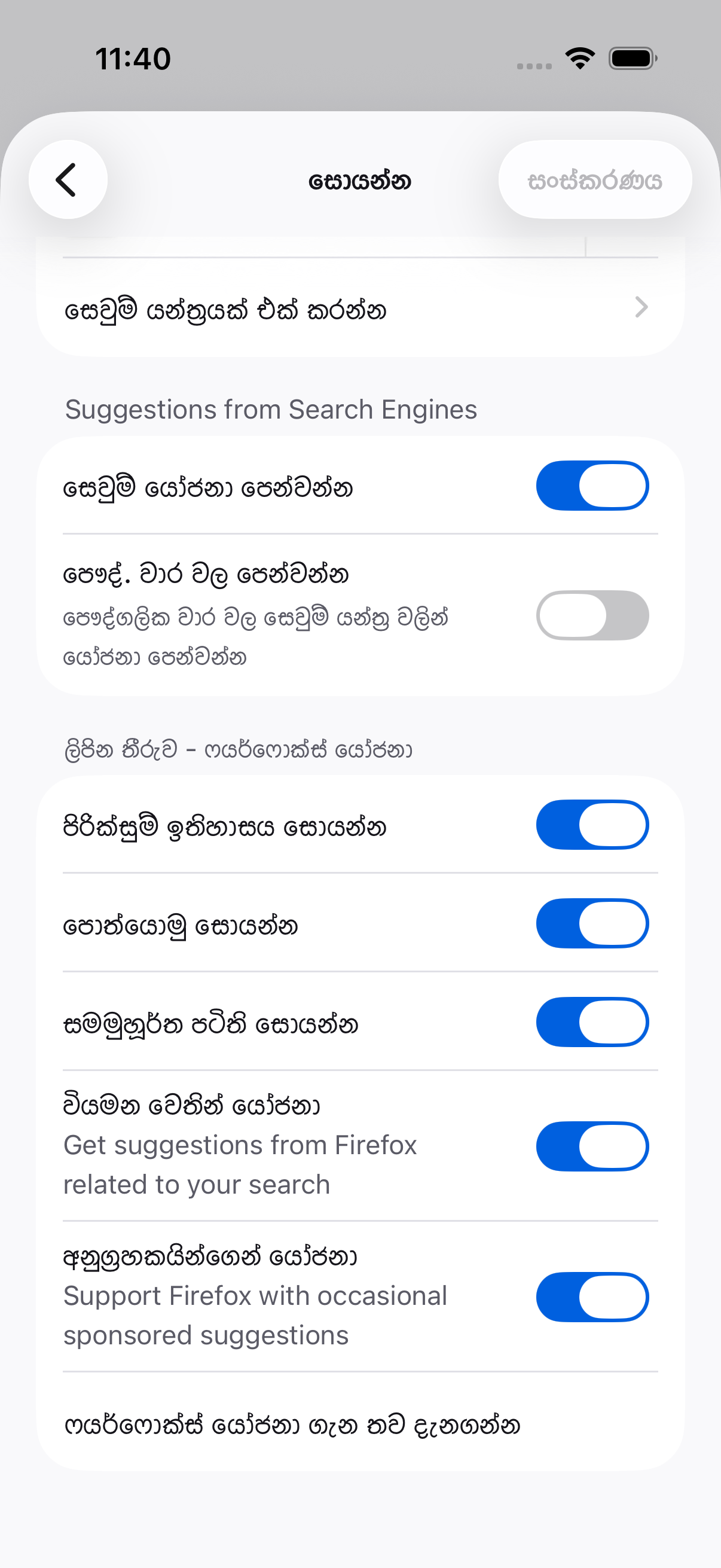Turn off වියමන වෙතින් යෝජනා switch
The height and width of the screenshot is (1568, 721).
(591, 1146)
